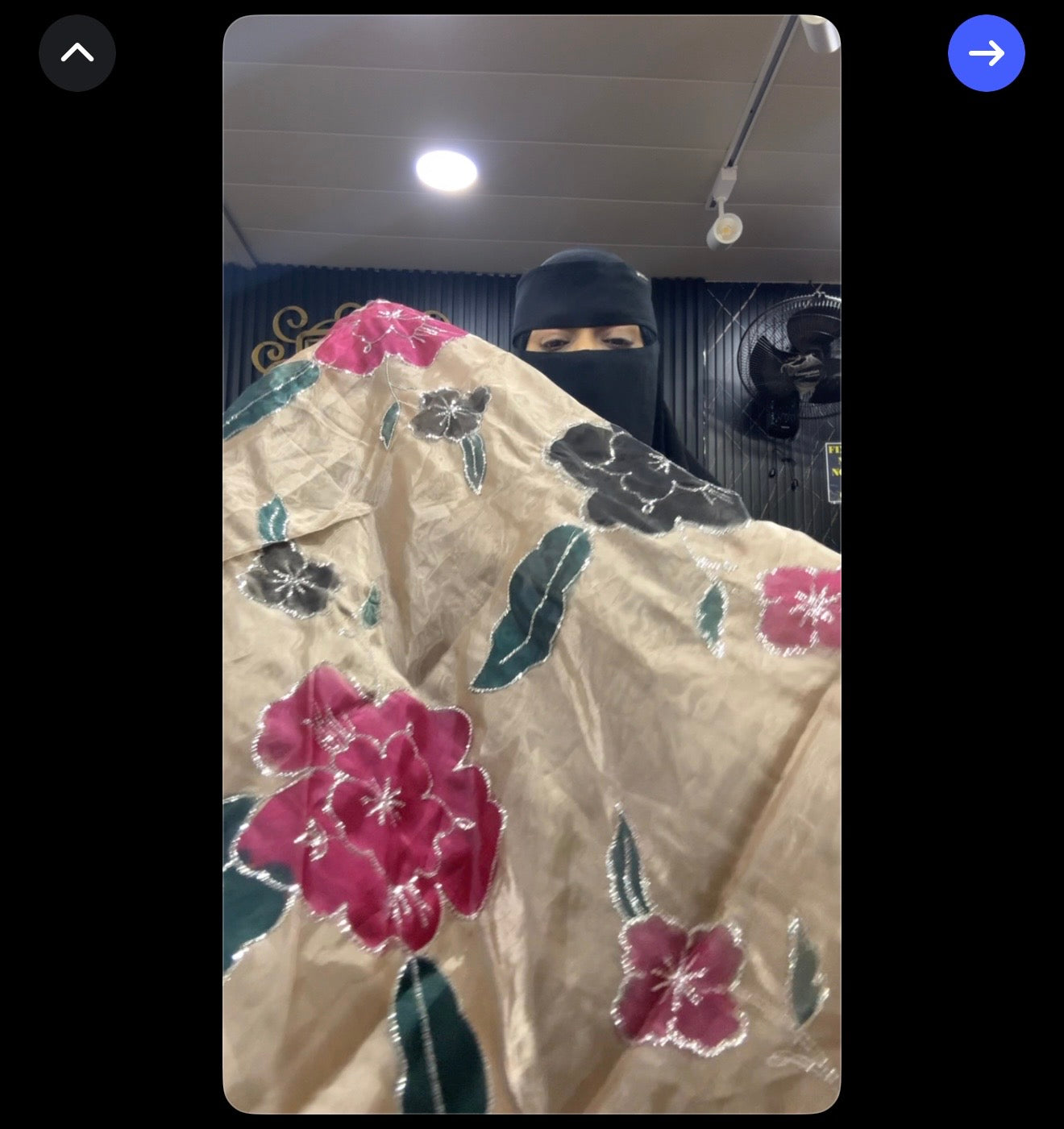This screenshot has height=1129, width=1064.
Task: Select the photo of the floral fabric
Action: 532,564
